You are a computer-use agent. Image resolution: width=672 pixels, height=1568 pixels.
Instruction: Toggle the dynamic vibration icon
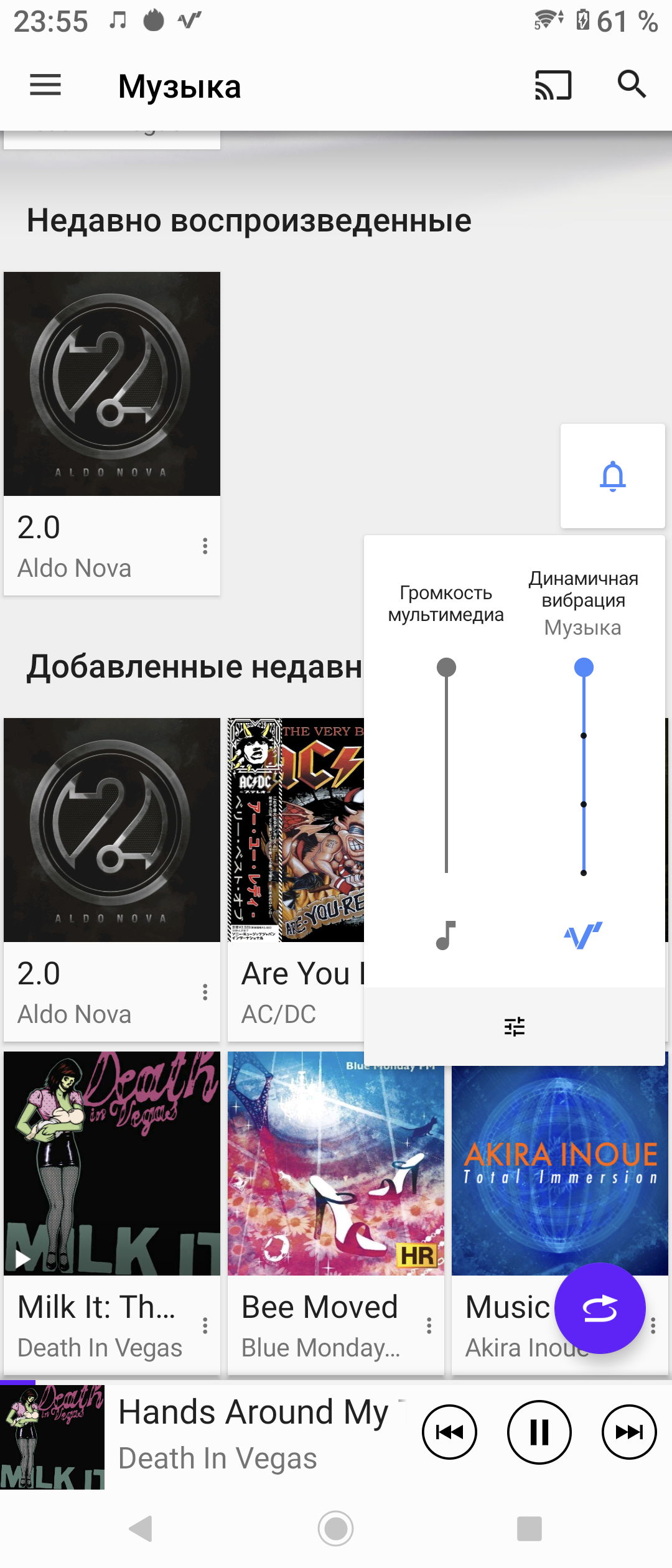click(583, 935)
